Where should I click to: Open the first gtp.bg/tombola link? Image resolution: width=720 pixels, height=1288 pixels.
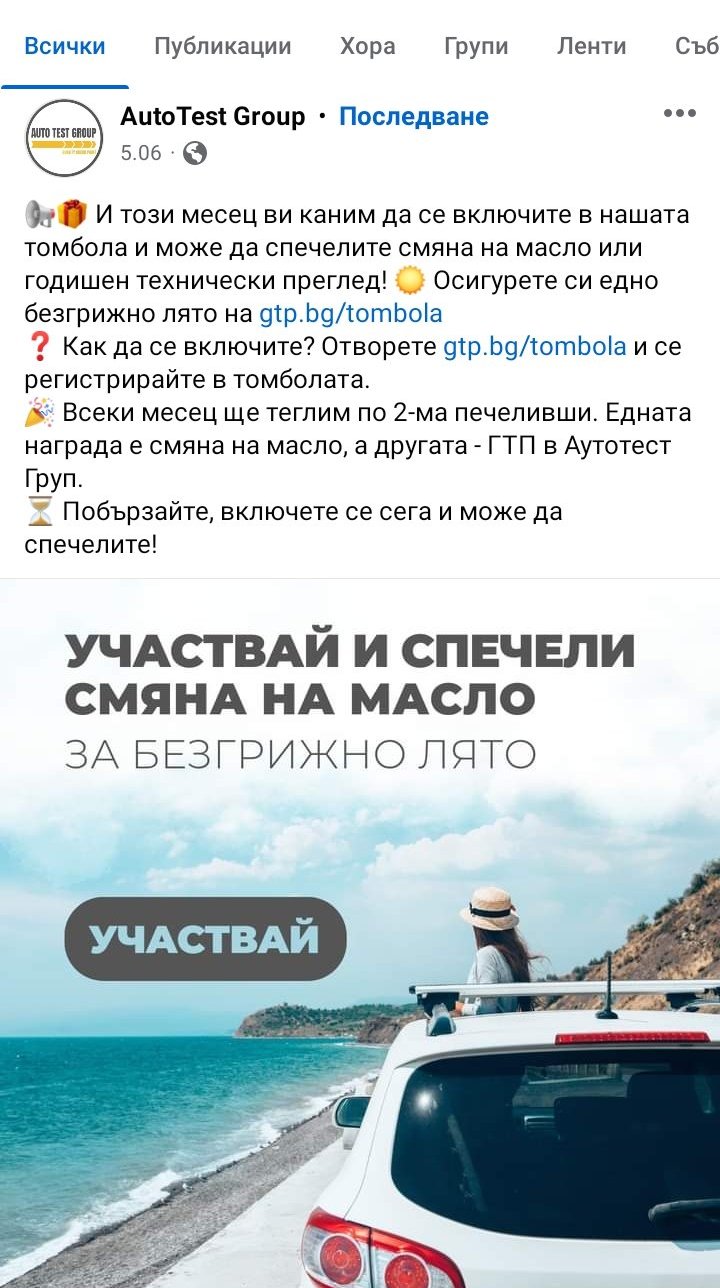point(351,314)
